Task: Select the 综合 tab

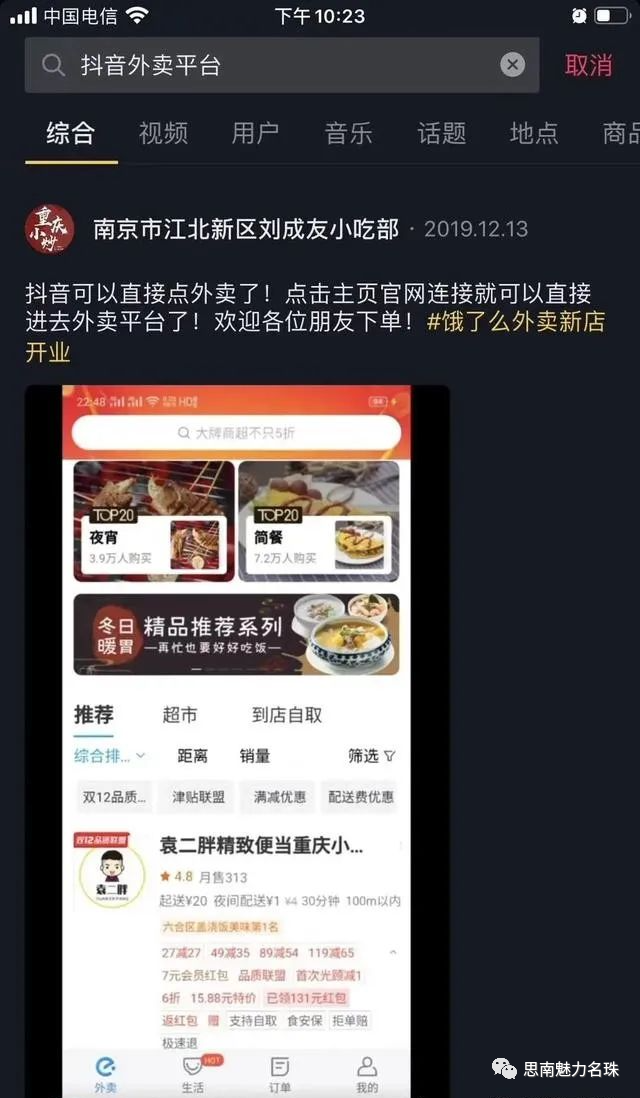Action: coord(71,133)
